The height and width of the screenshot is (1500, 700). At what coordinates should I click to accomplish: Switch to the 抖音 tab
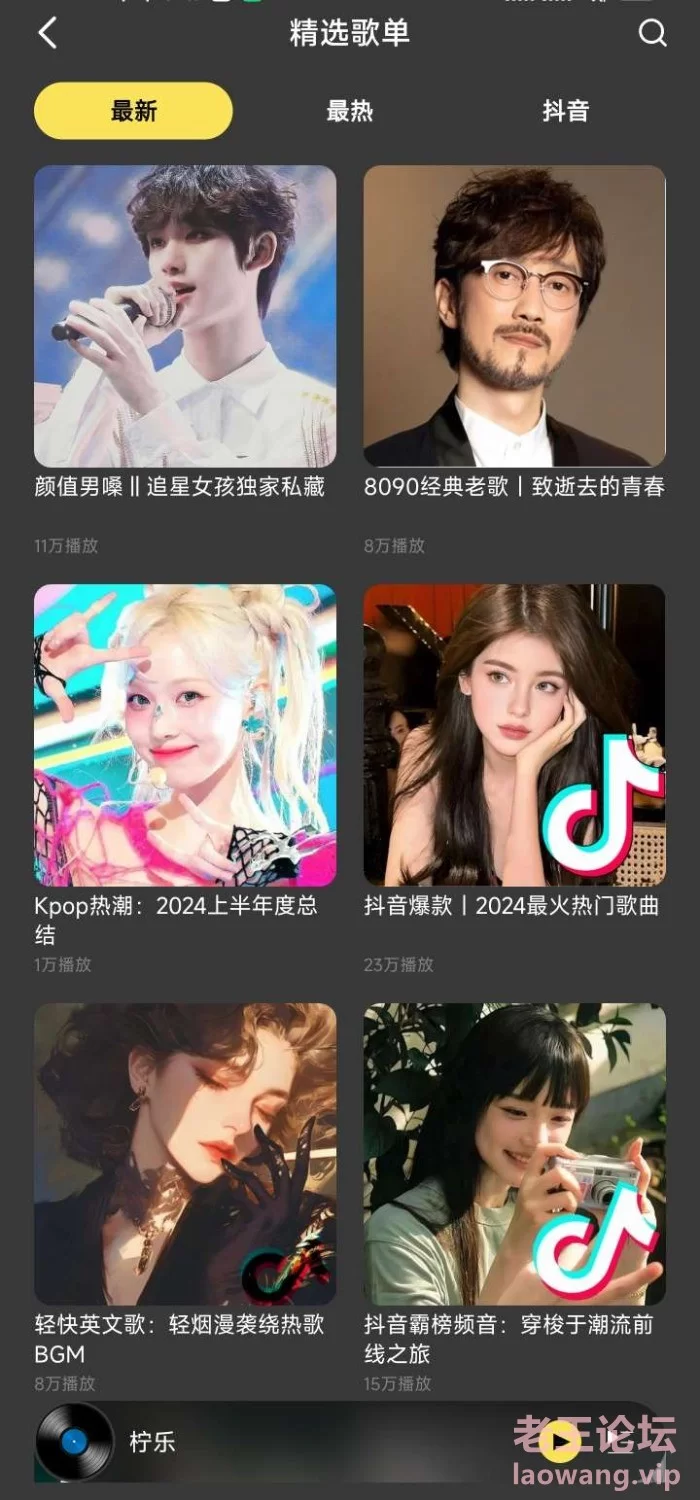click(x=566, y=111)
